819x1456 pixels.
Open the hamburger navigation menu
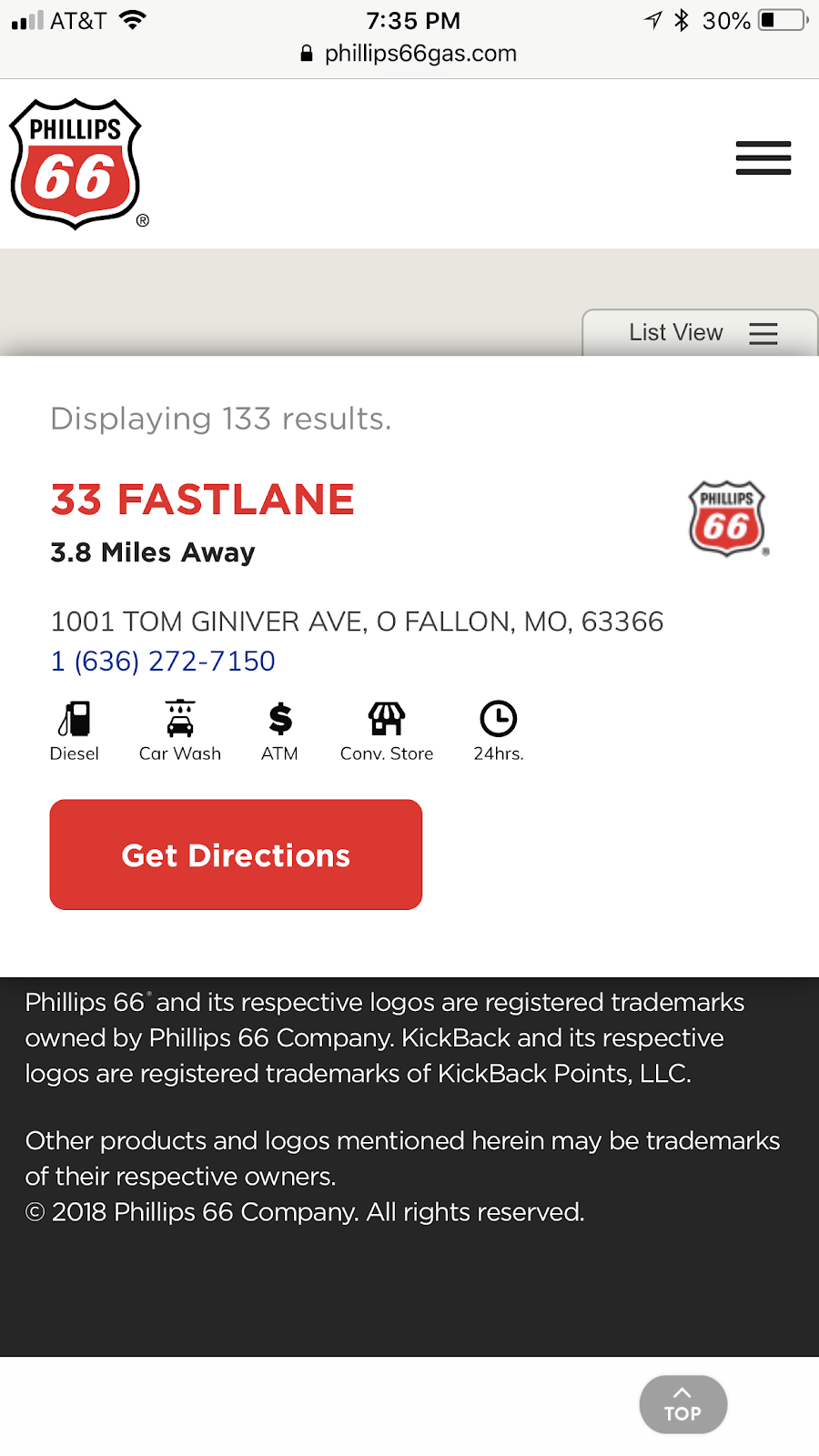point(763,157)
